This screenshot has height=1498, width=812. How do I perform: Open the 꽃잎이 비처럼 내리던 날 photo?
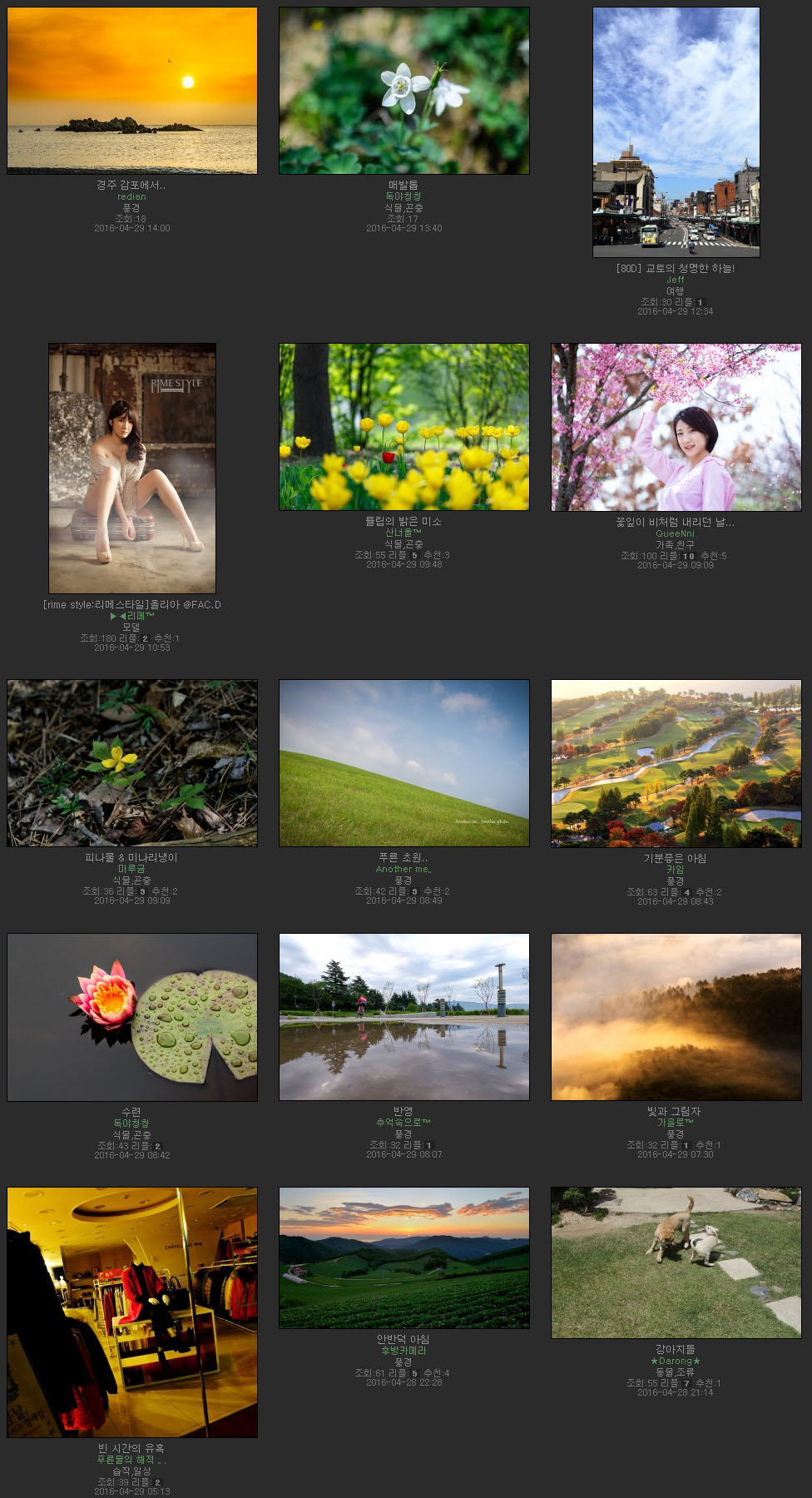pyautogui.click(x=676, y=427)
